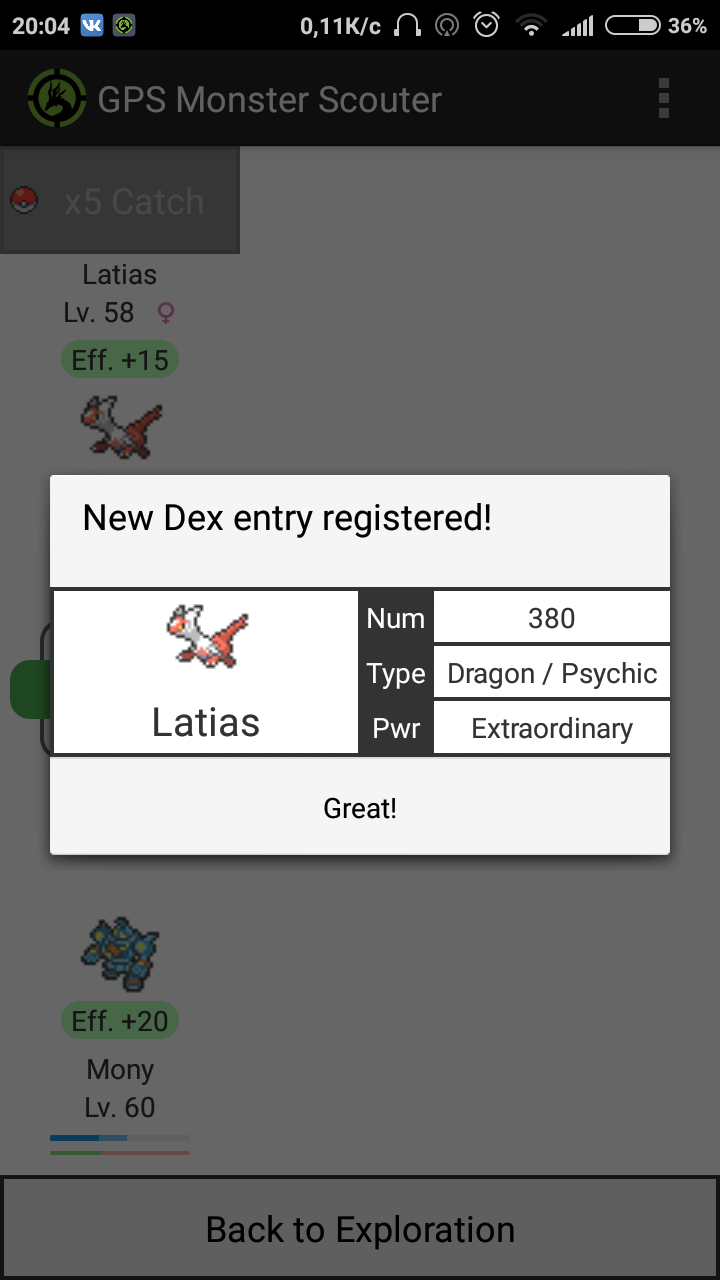Tap the x5 Catch button
720x1280 pixels.
(x=120, y=201)
